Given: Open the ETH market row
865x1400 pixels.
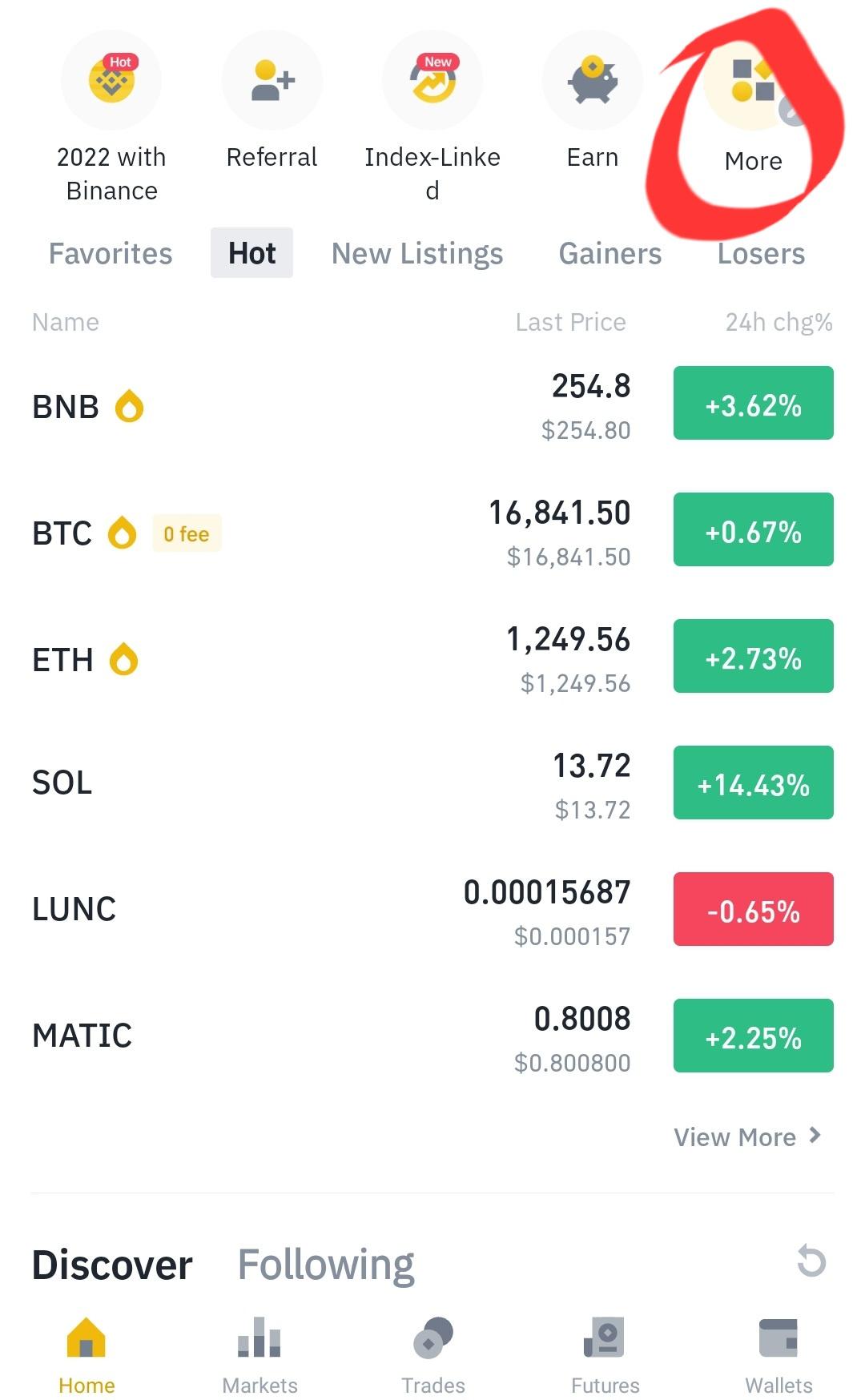Looking at the screenshot, I should (432, 658).
